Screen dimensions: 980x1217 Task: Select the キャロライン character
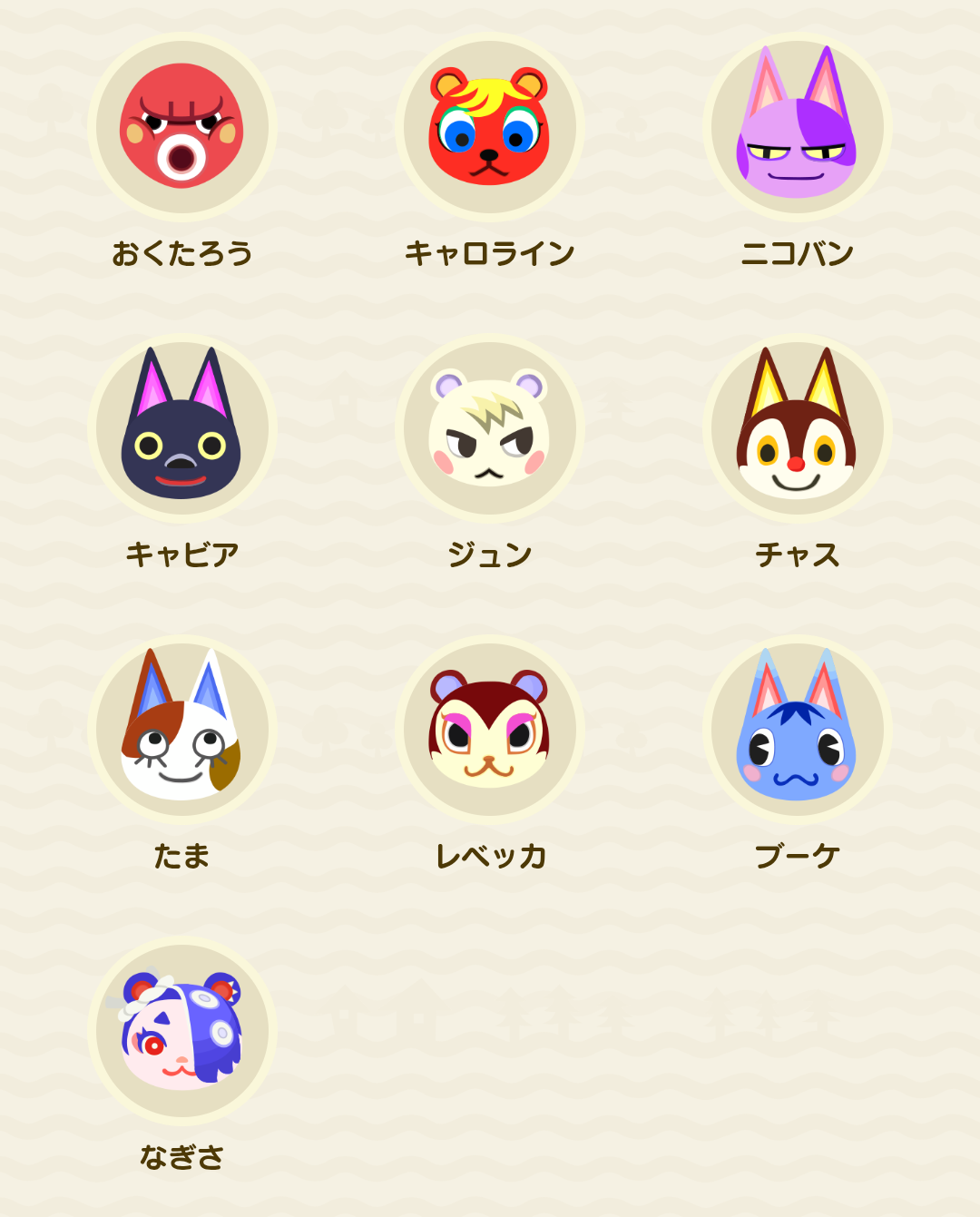[x=489, y=127]
